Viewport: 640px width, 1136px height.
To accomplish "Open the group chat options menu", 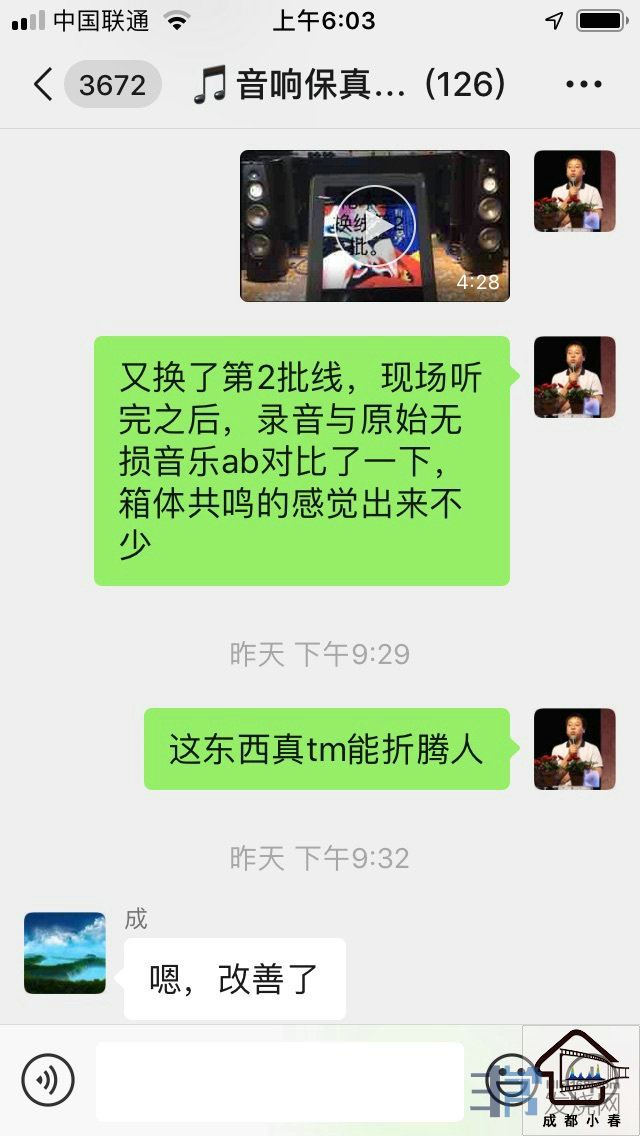I will coord(584,85).
